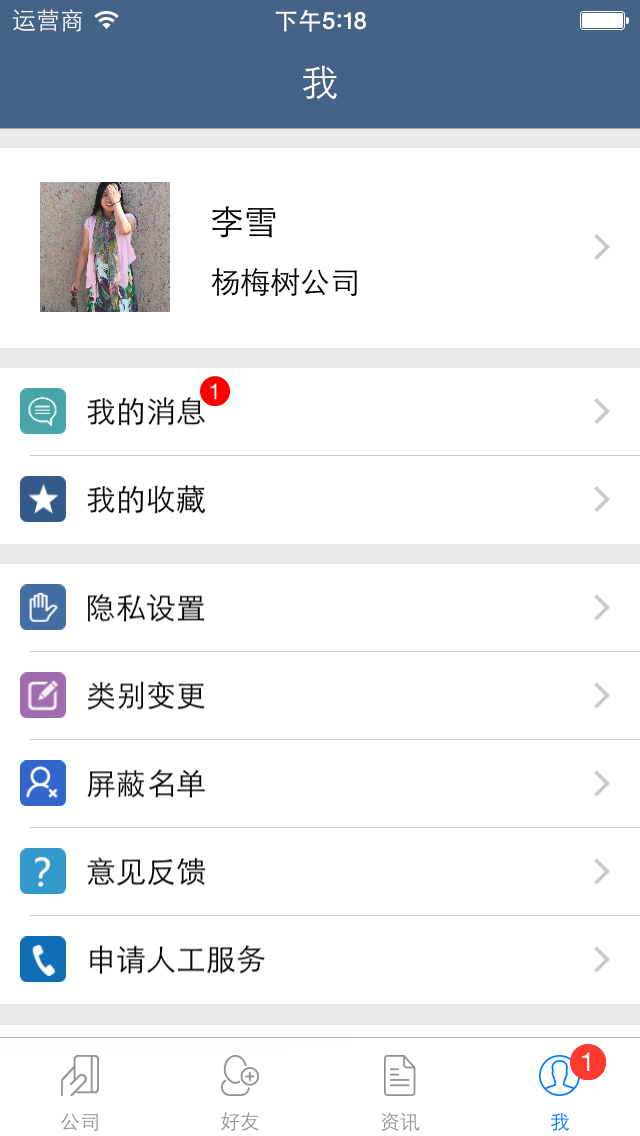Switch to the 公司 tab

point(80,1090)
